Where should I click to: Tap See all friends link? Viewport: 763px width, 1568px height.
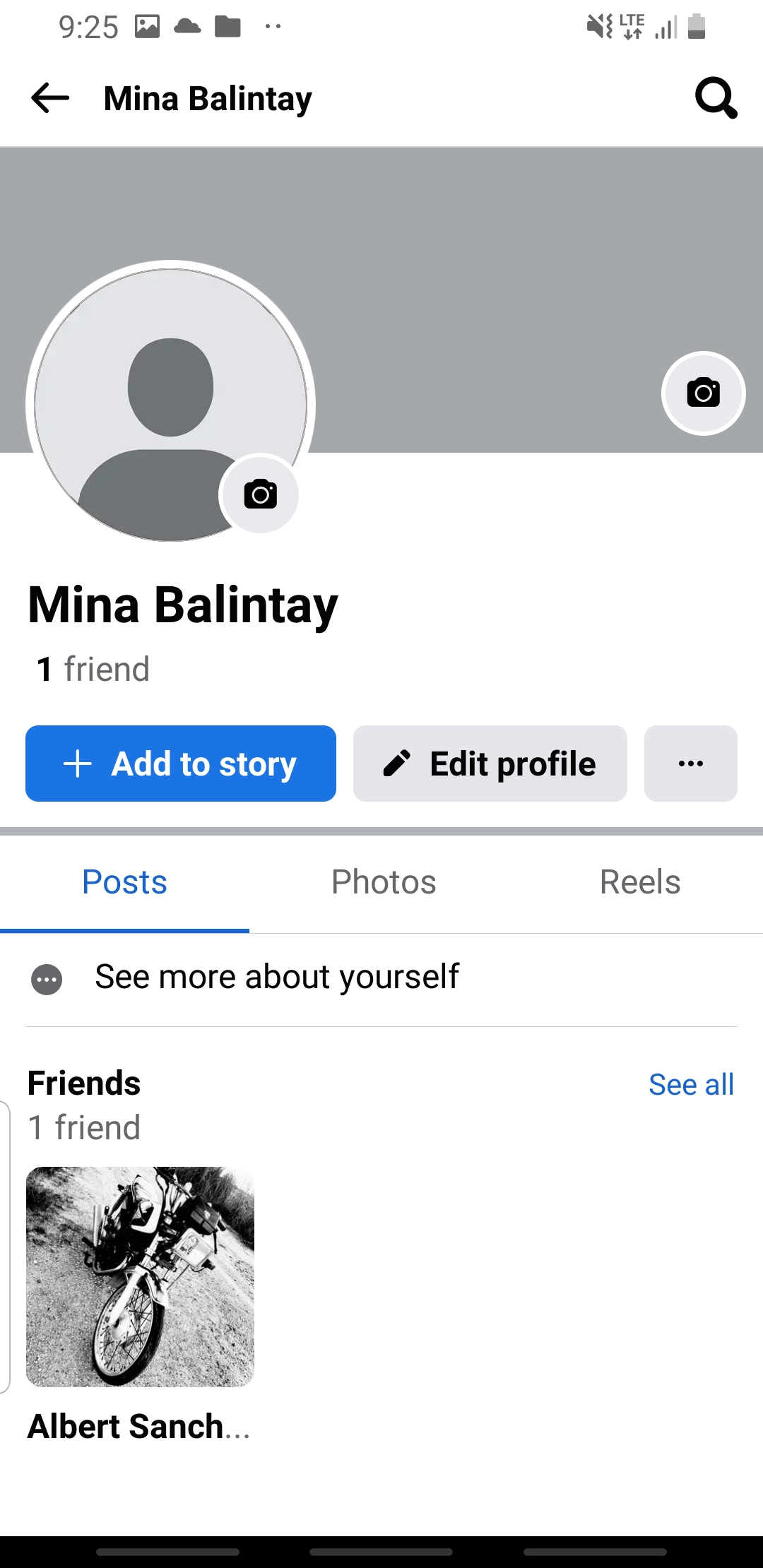point(691,1084)
